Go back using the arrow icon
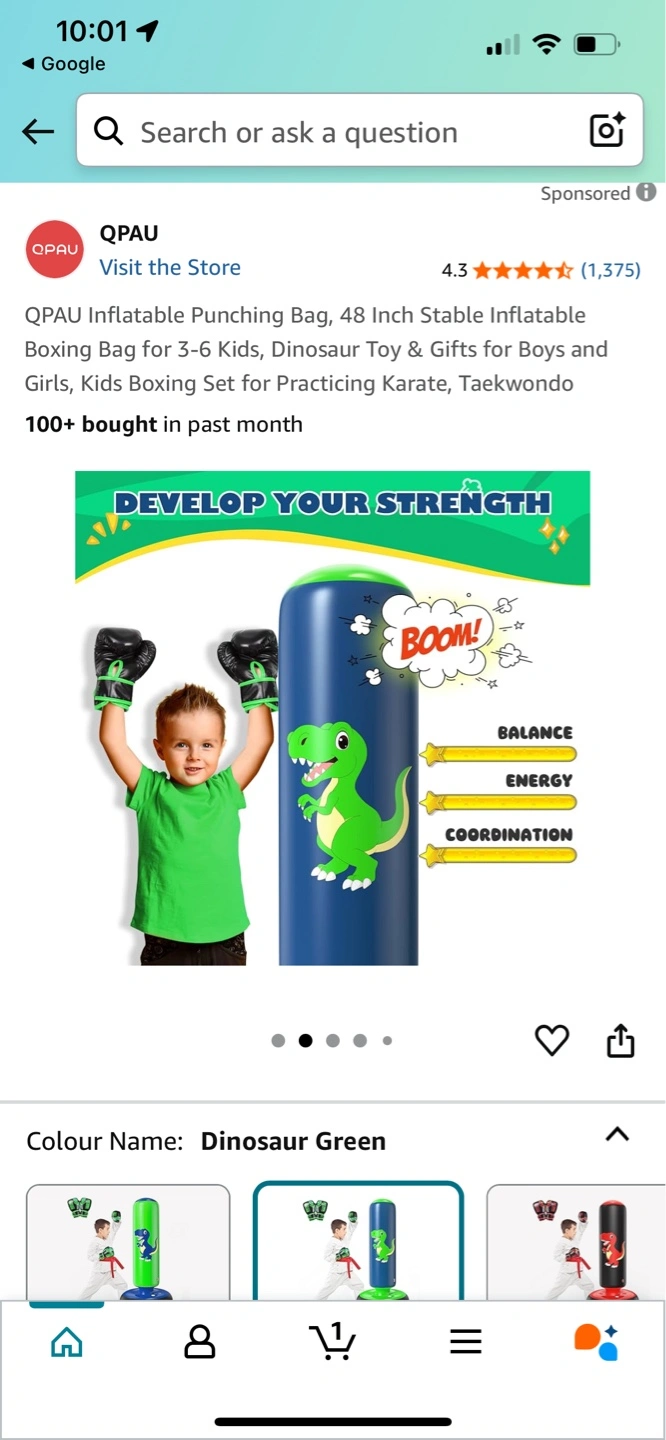Screen dimensions: 666x1440 (x=37, y=131)
